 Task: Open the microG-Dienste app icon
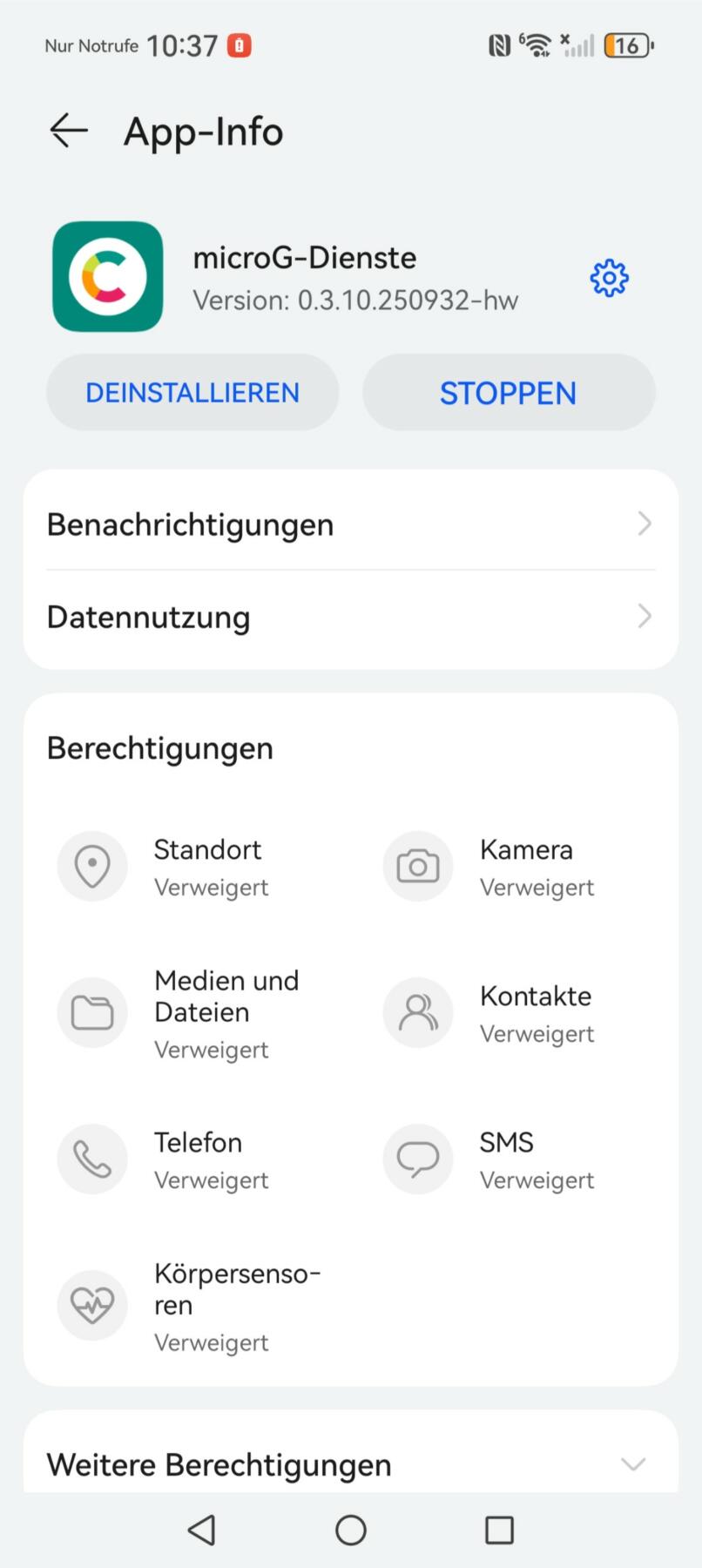(x=106, y=277)
